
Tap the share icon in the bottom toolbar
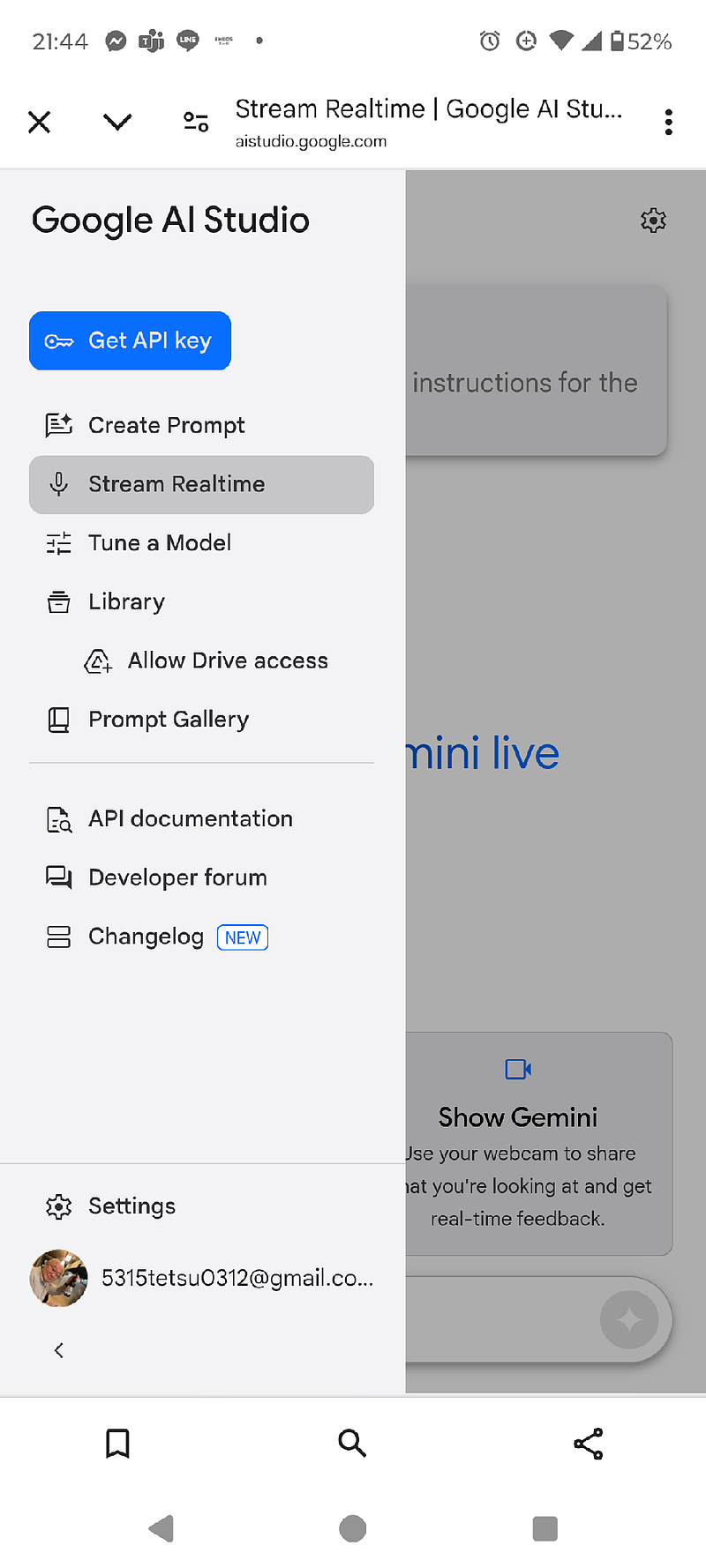coord(588,1444)
